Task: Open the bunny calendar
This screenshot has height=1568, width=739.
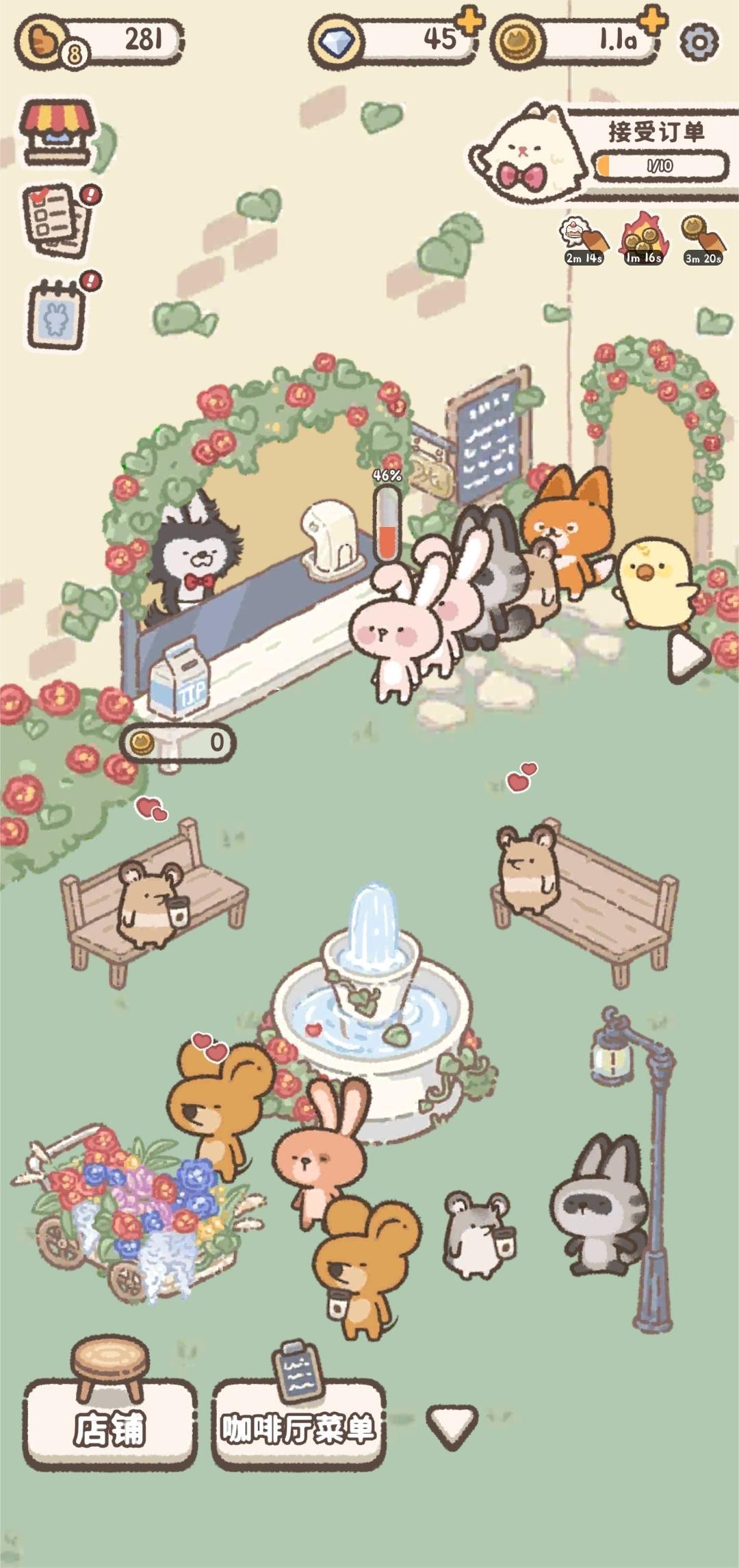Action: pos(59,315)
